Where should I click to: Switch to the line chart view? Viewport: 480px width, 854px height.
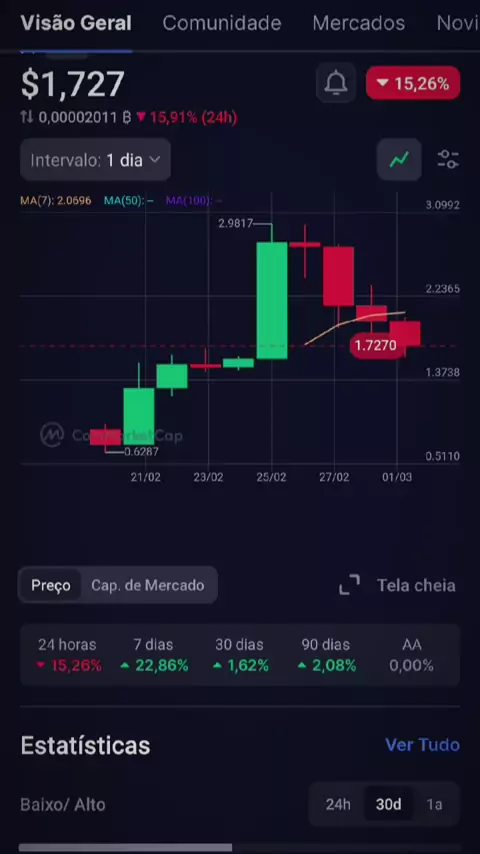399,160
